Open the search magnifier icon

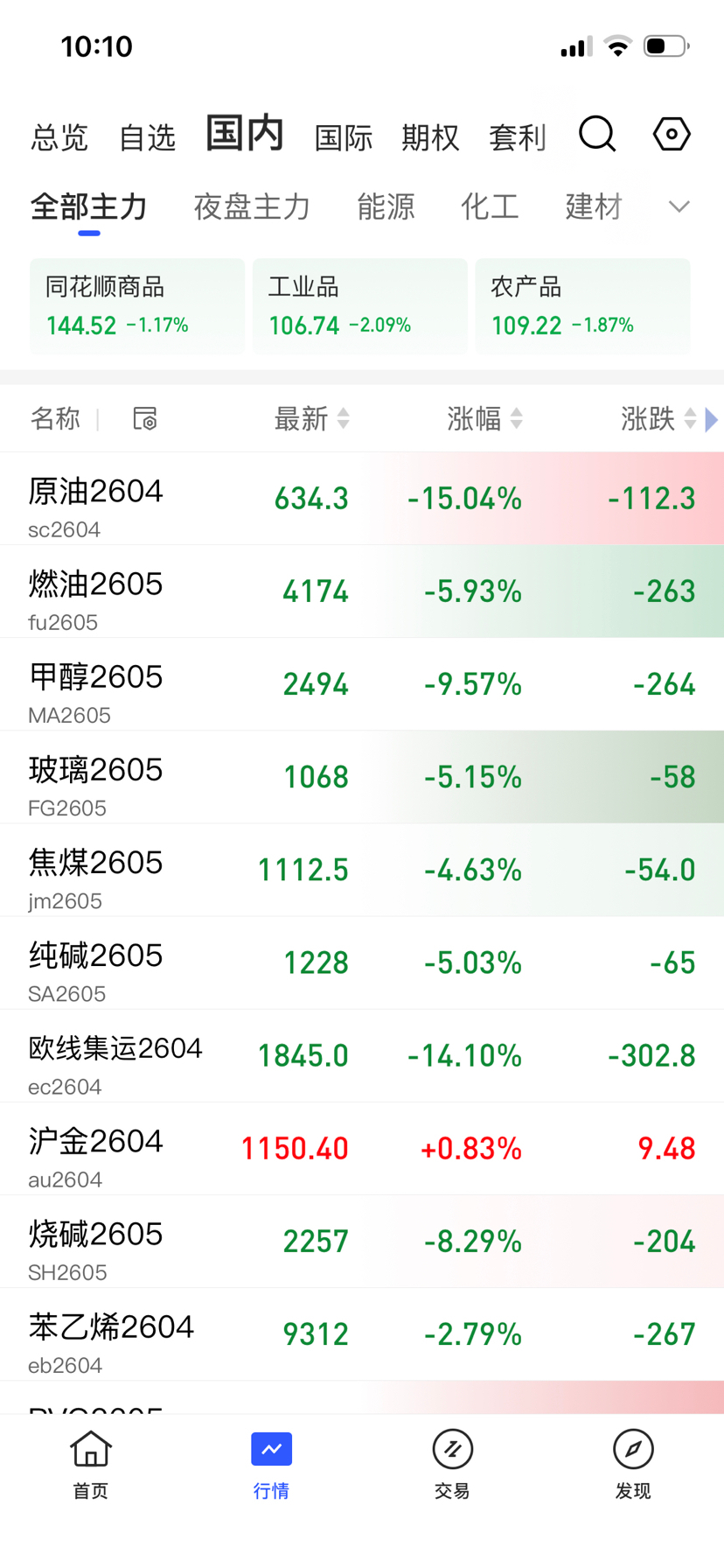point(597,135)
